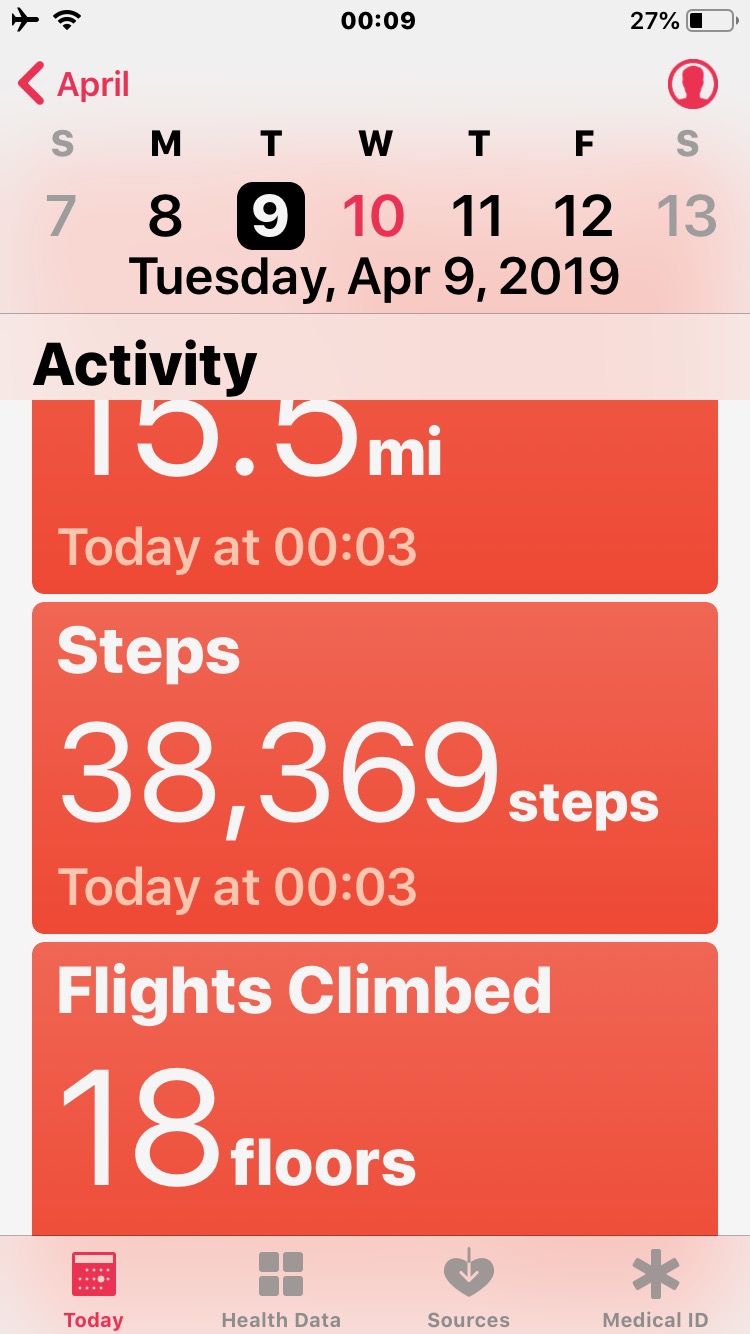Switch to the Sources tab
Viewport: 750px width, 1334px height.
(x=468, y=1288)
